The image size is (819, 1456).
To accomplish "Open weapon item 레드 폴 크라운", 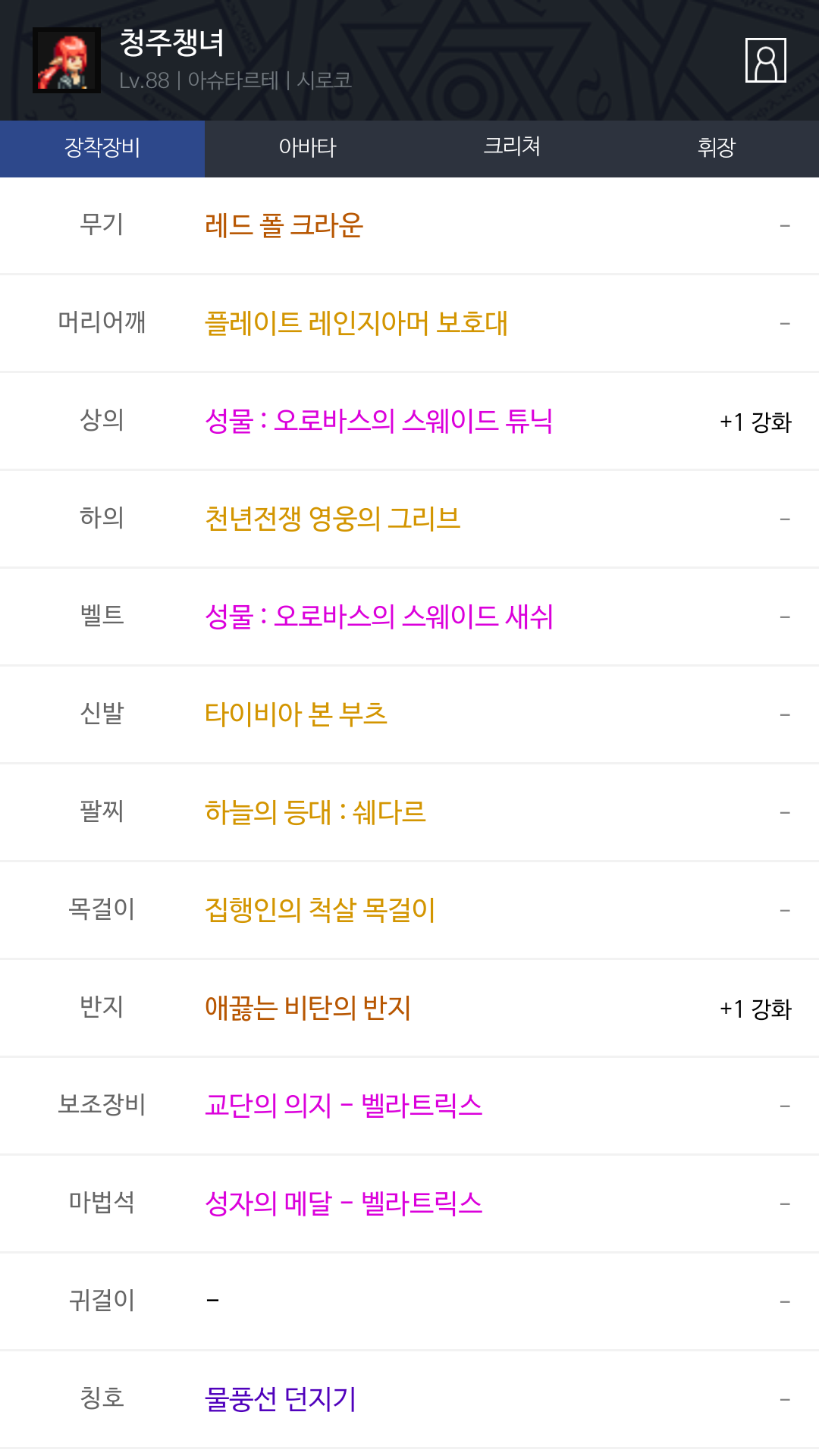I will pos(284,226).
